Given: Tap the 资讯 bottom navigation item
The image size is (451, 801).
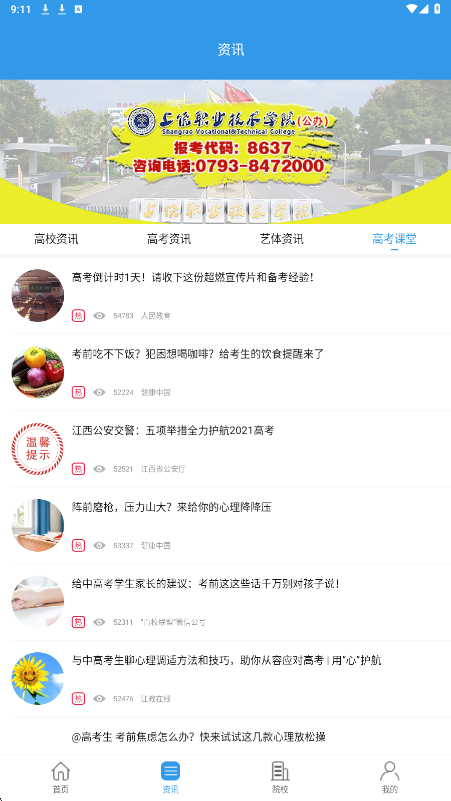Looking at the screenshot, I should point(170,778).
